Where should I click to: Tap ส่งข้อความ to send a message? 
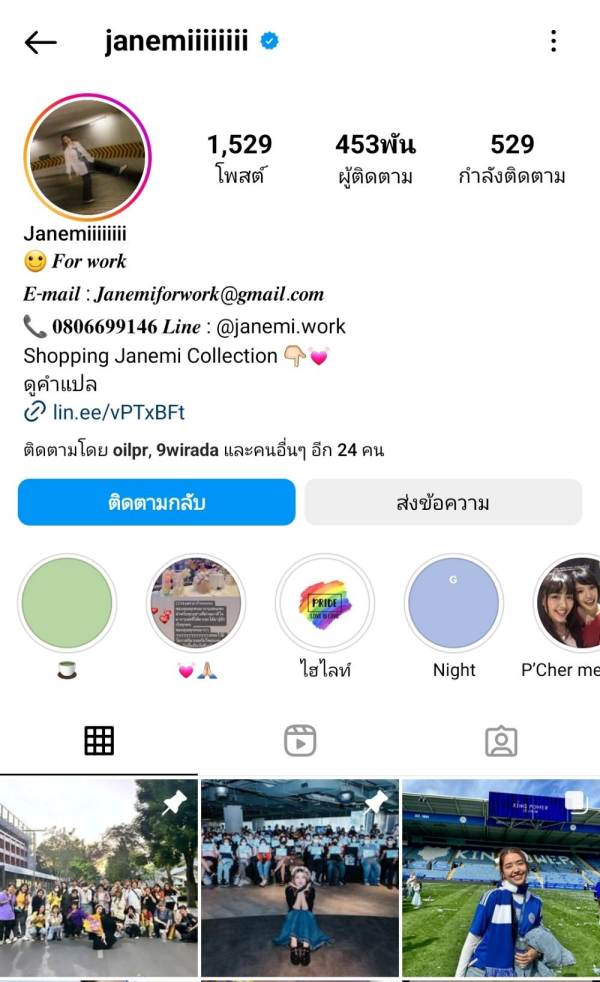click(443, 502)
